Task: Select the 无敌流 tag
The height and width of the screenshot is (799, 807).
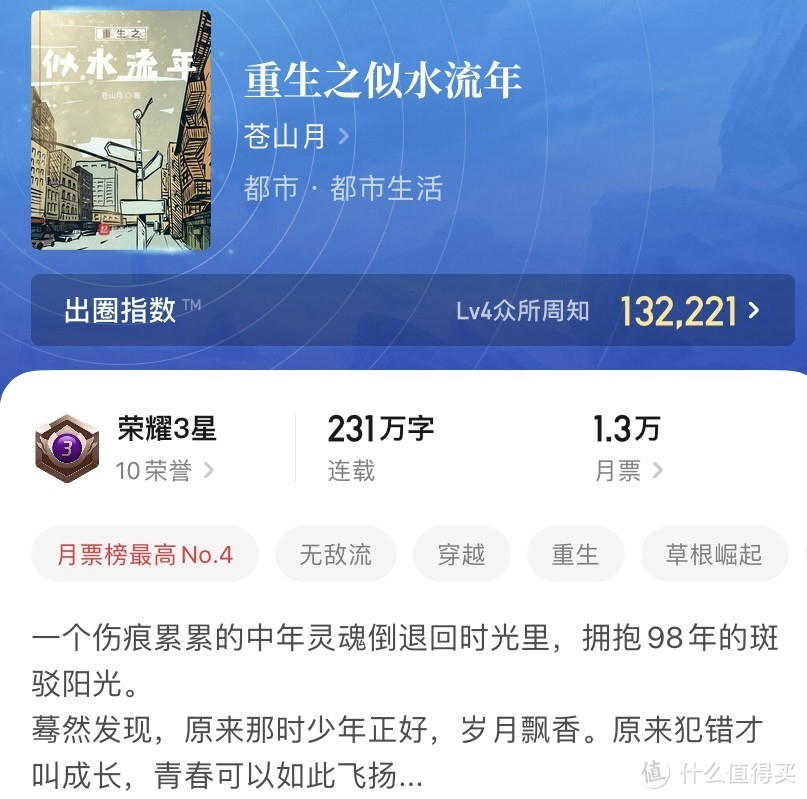Action: (335, 555)
